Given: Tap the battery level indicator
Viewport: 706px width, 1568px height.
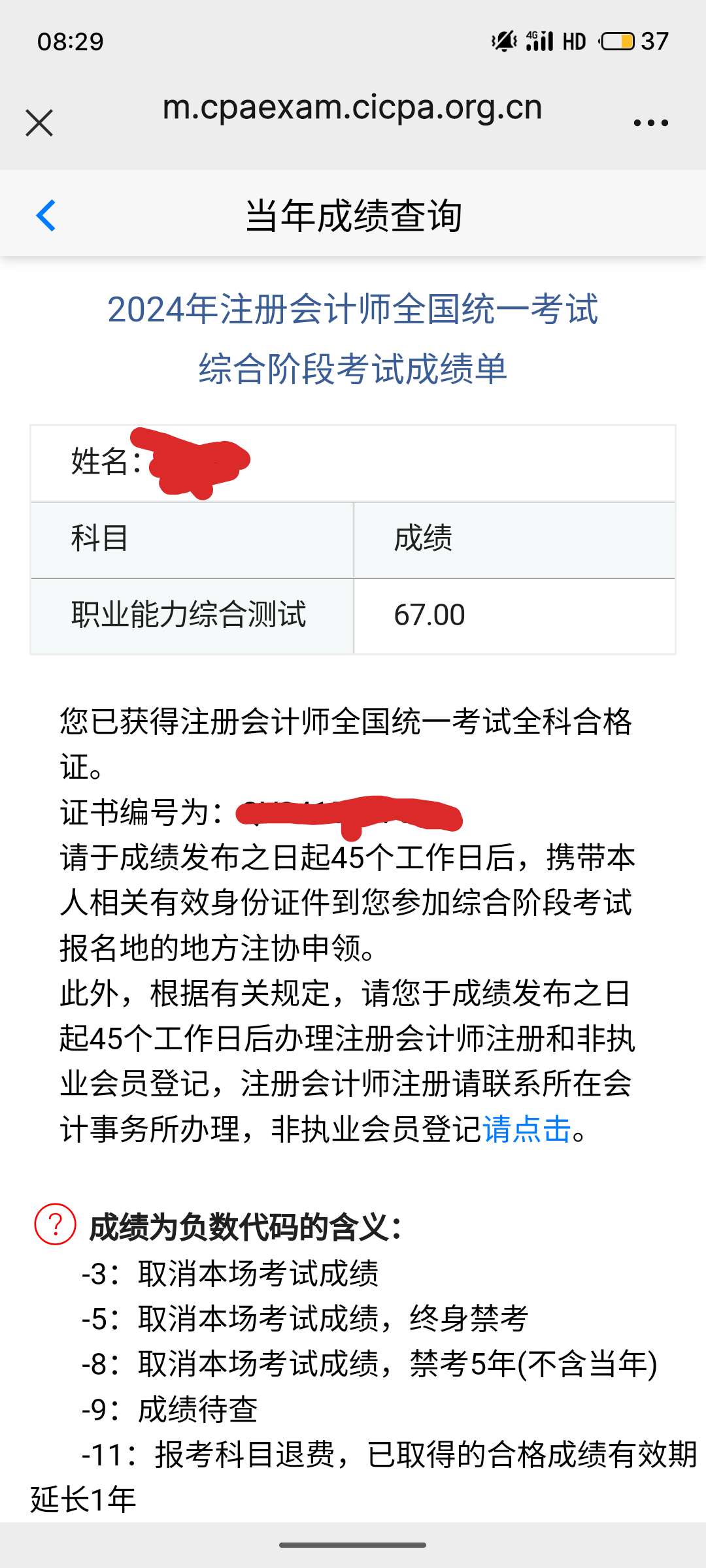Looking at the screenshot, I should 618,41.
